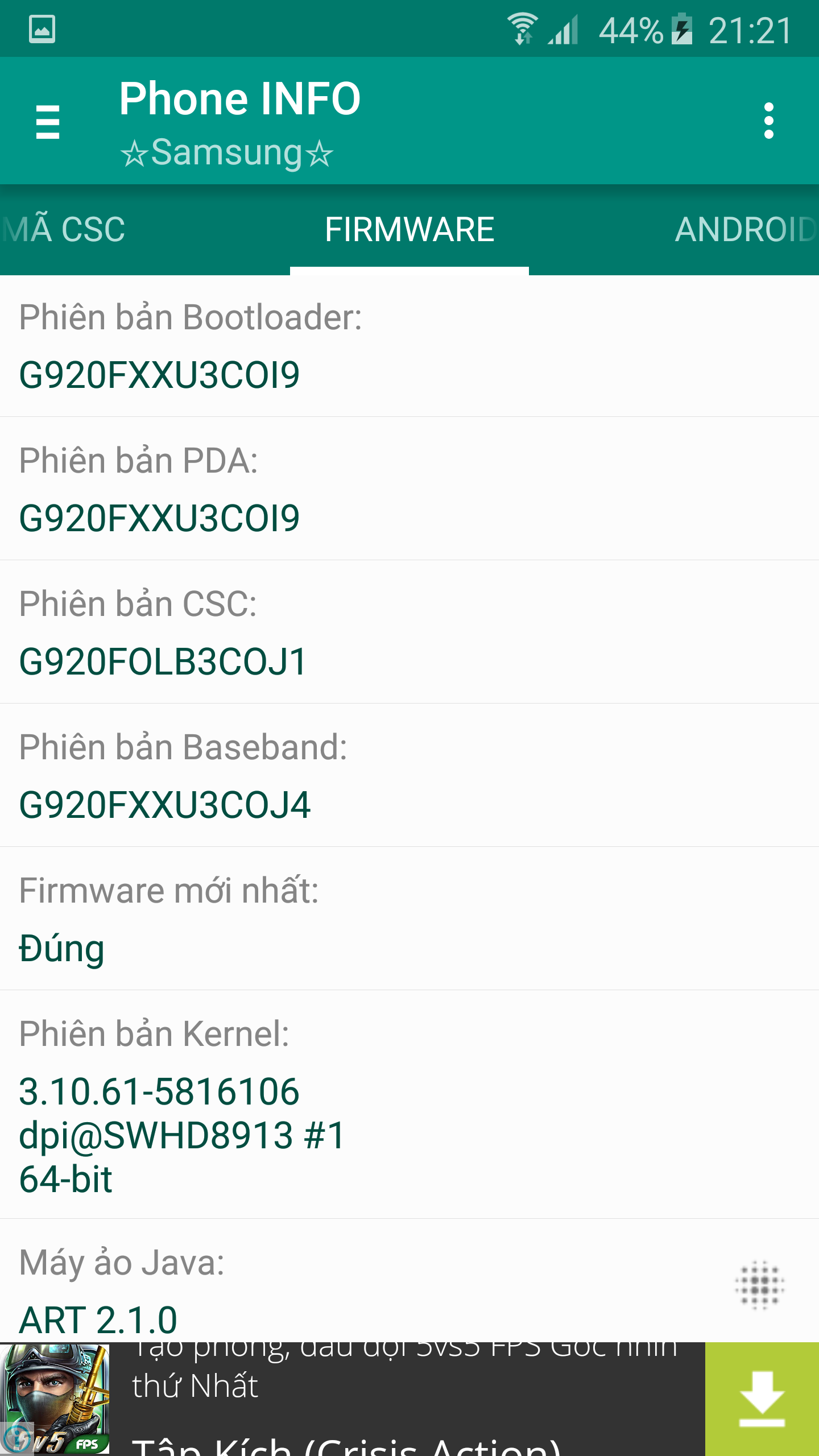Switch to the ANDROID tab

tap(746, 230)
